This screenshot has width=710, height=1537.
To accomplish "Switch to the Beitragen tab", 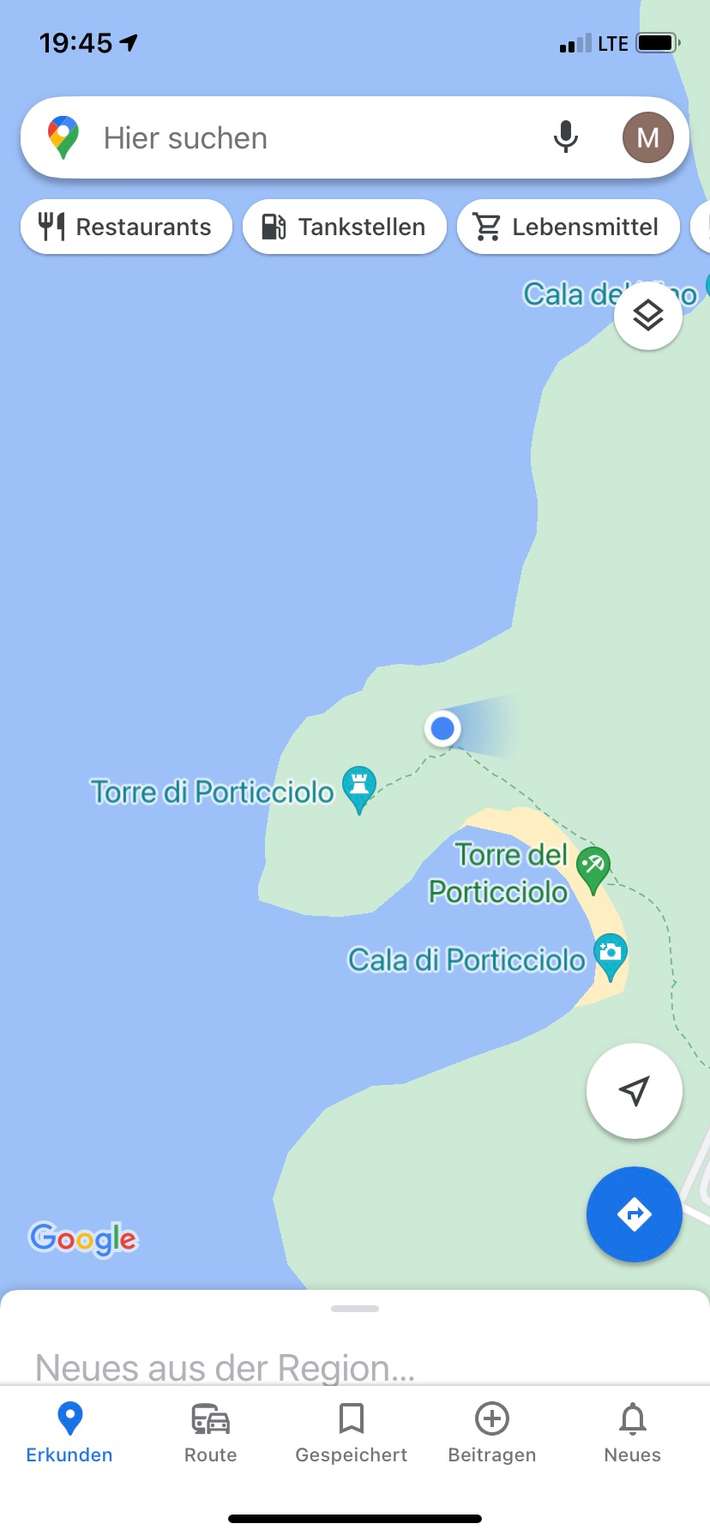I will coord(492,1432).
